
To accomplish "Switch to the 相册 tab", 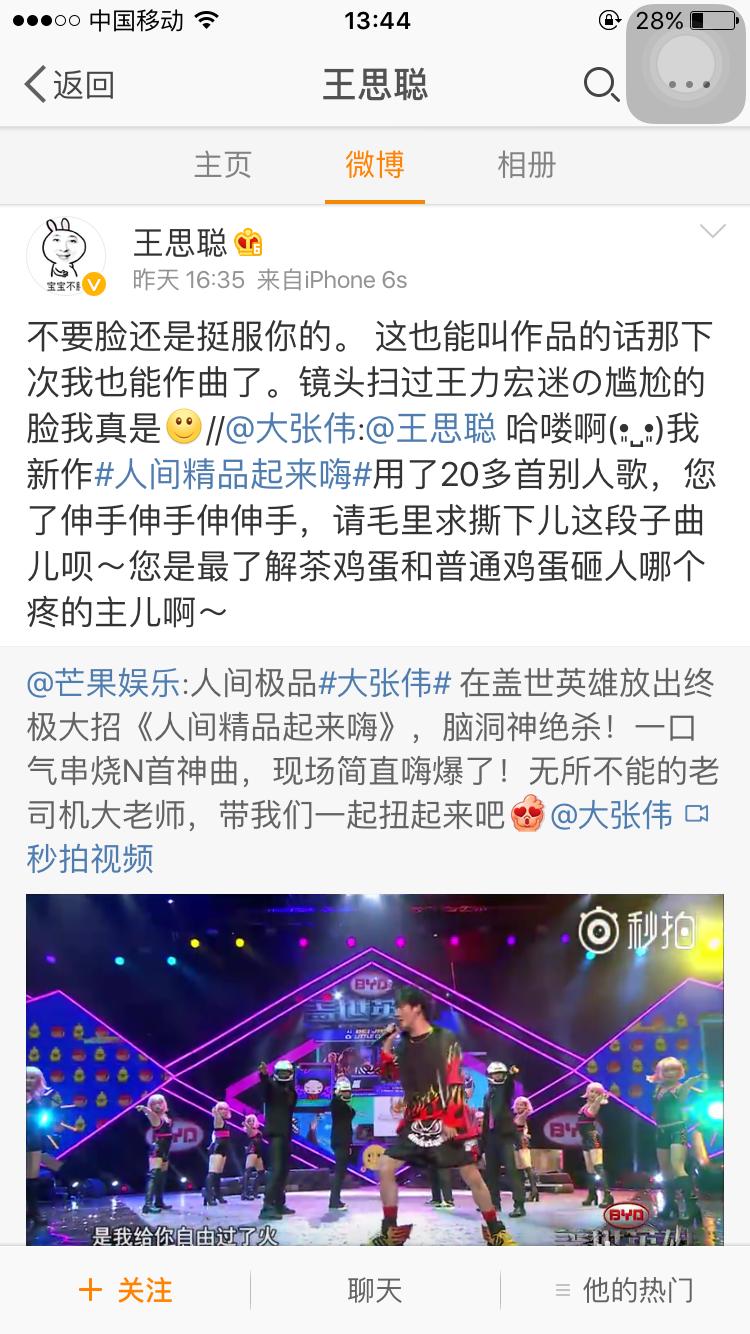I will point(527,165).
